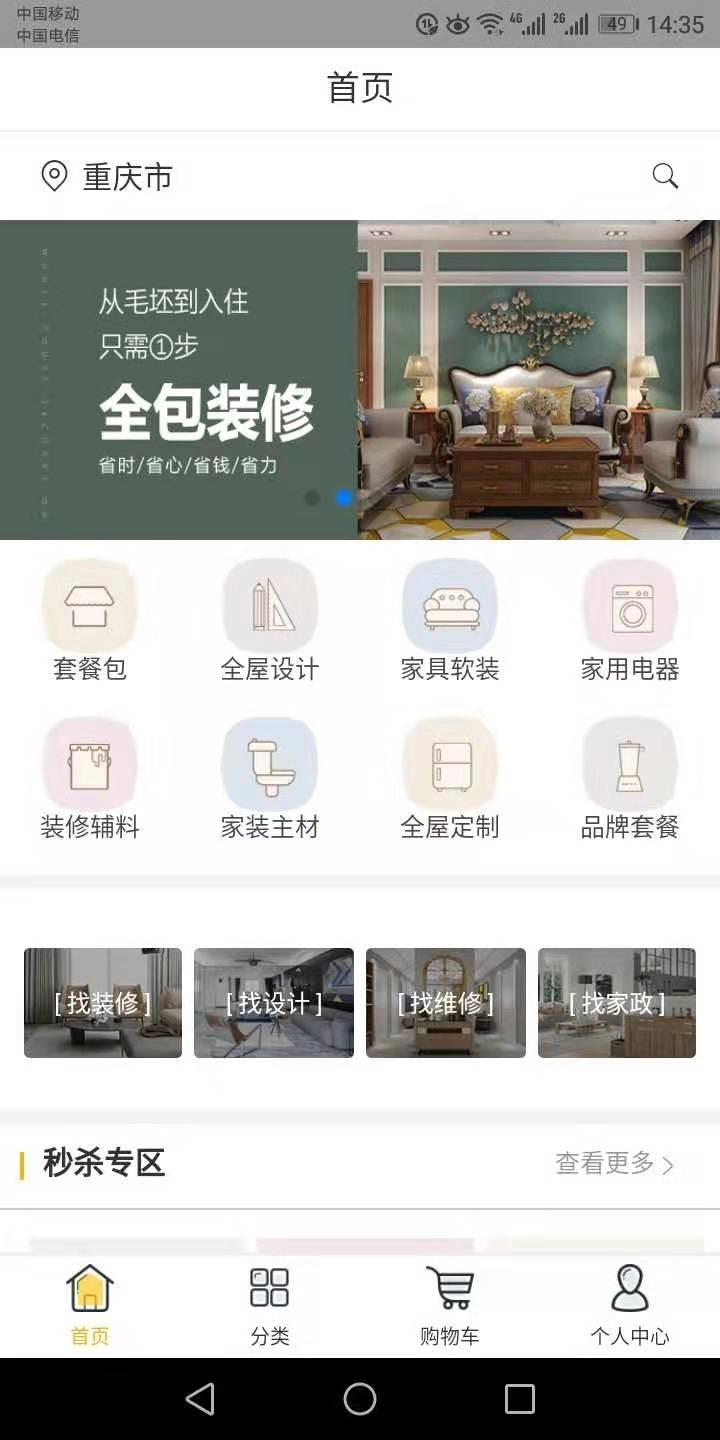The height and width of the screenshot is (1440, 720).
Task: Tap the 找家政 banner card
Action: click(x=617, y=1002)
